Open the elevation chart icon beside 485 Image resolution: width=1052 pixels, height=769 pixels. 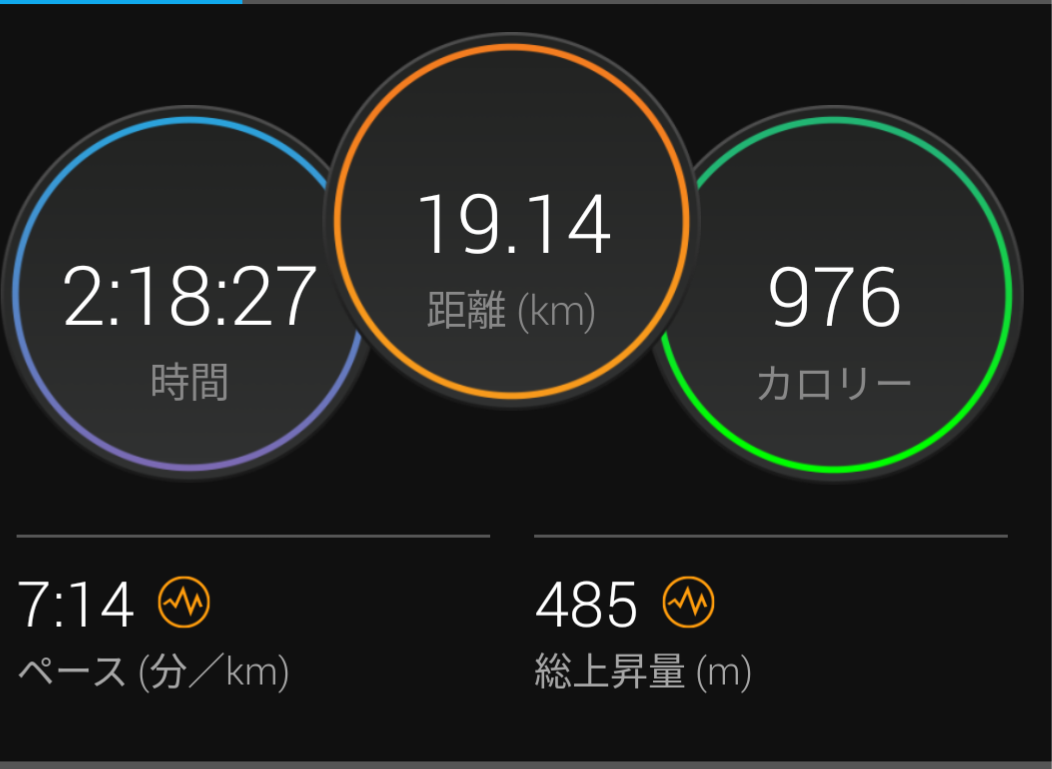point(689,602)
